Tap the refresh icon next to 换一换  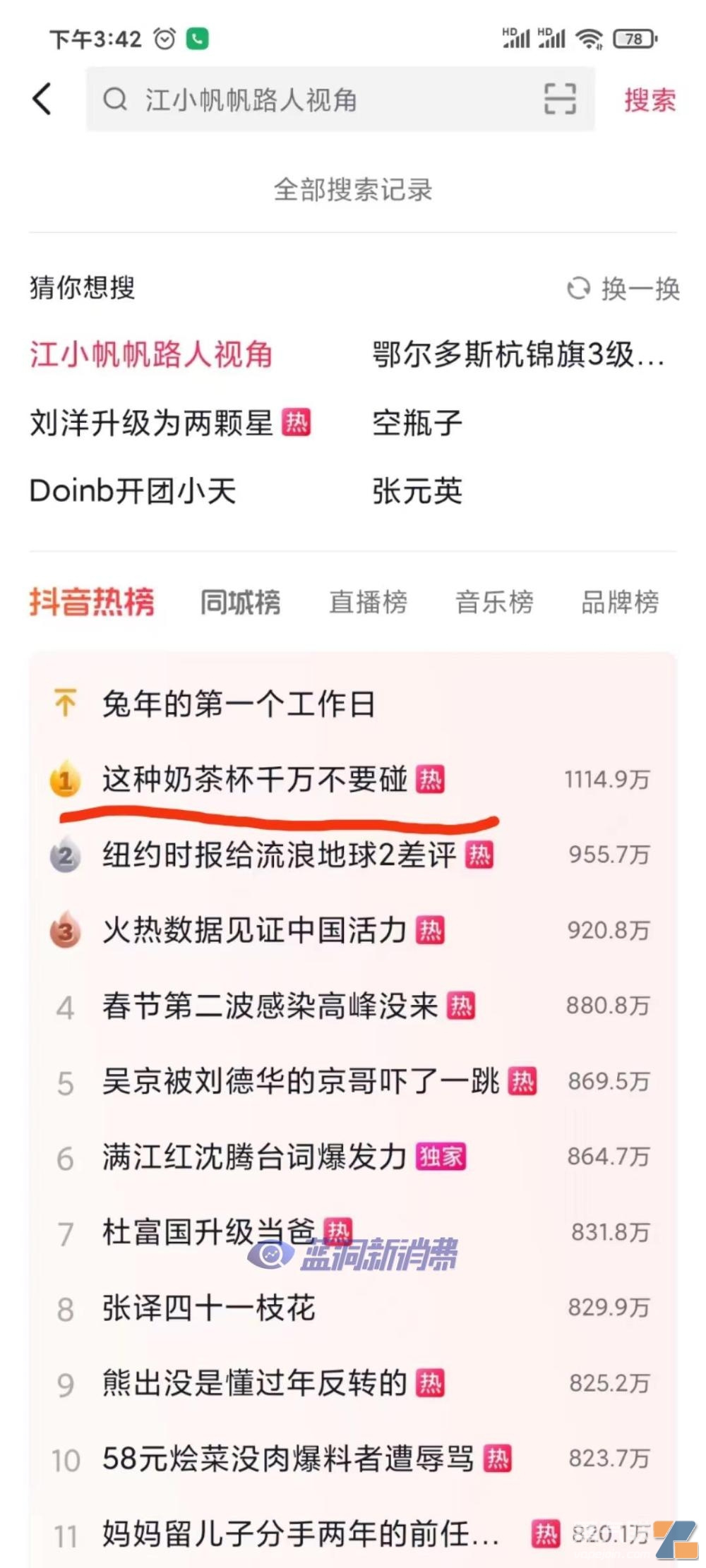(x=578, y=289)
